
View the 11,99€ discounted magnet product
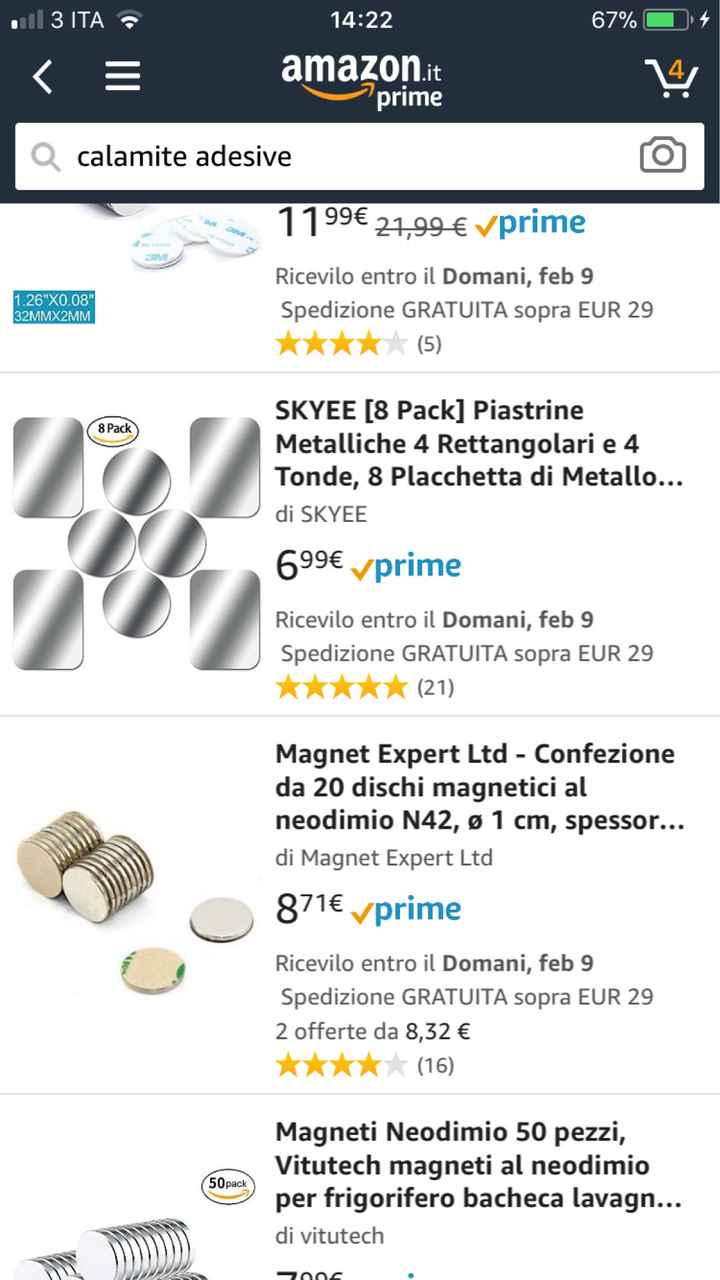click(x=430, y=224)
